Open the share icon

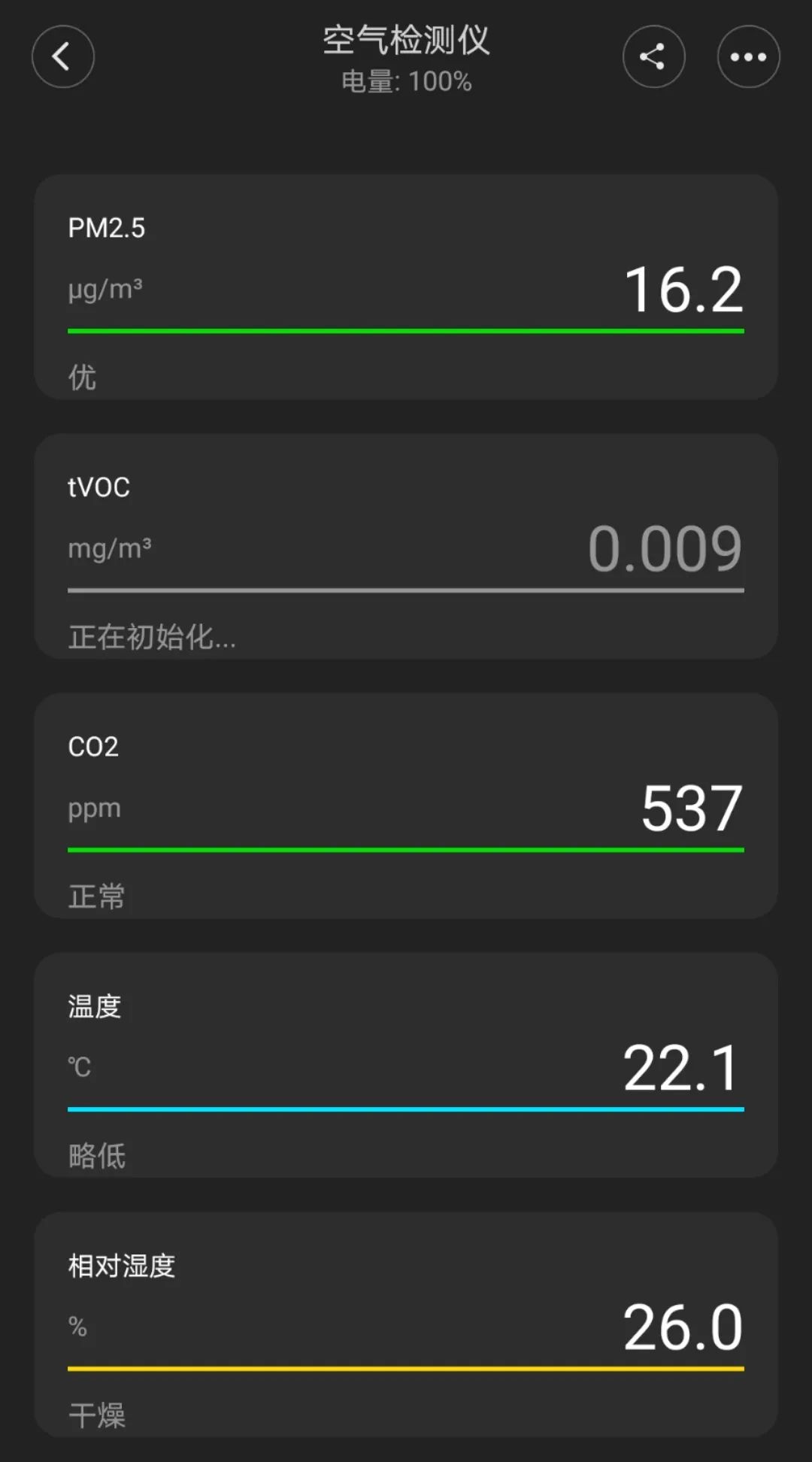coord(653,56)
